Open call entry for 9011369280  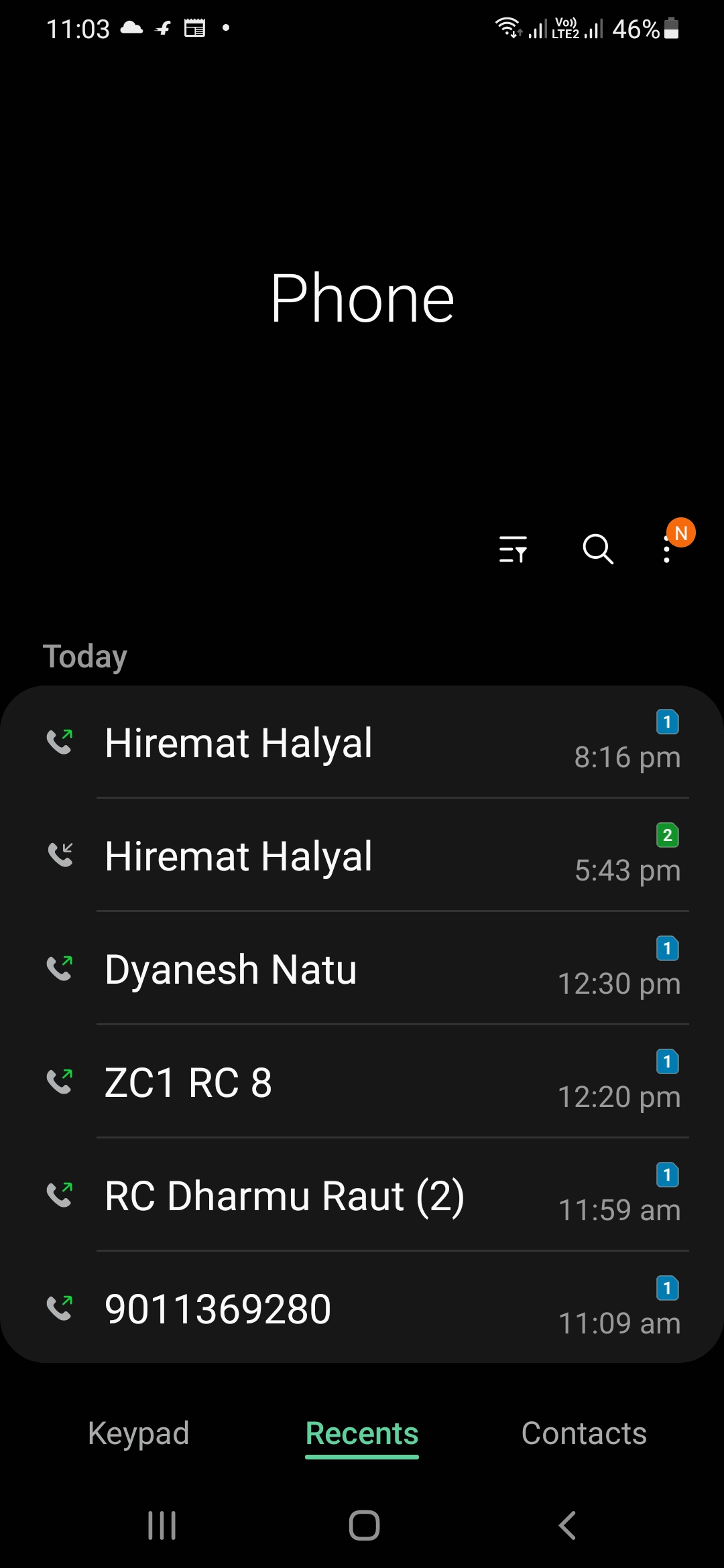[362, 1309]
